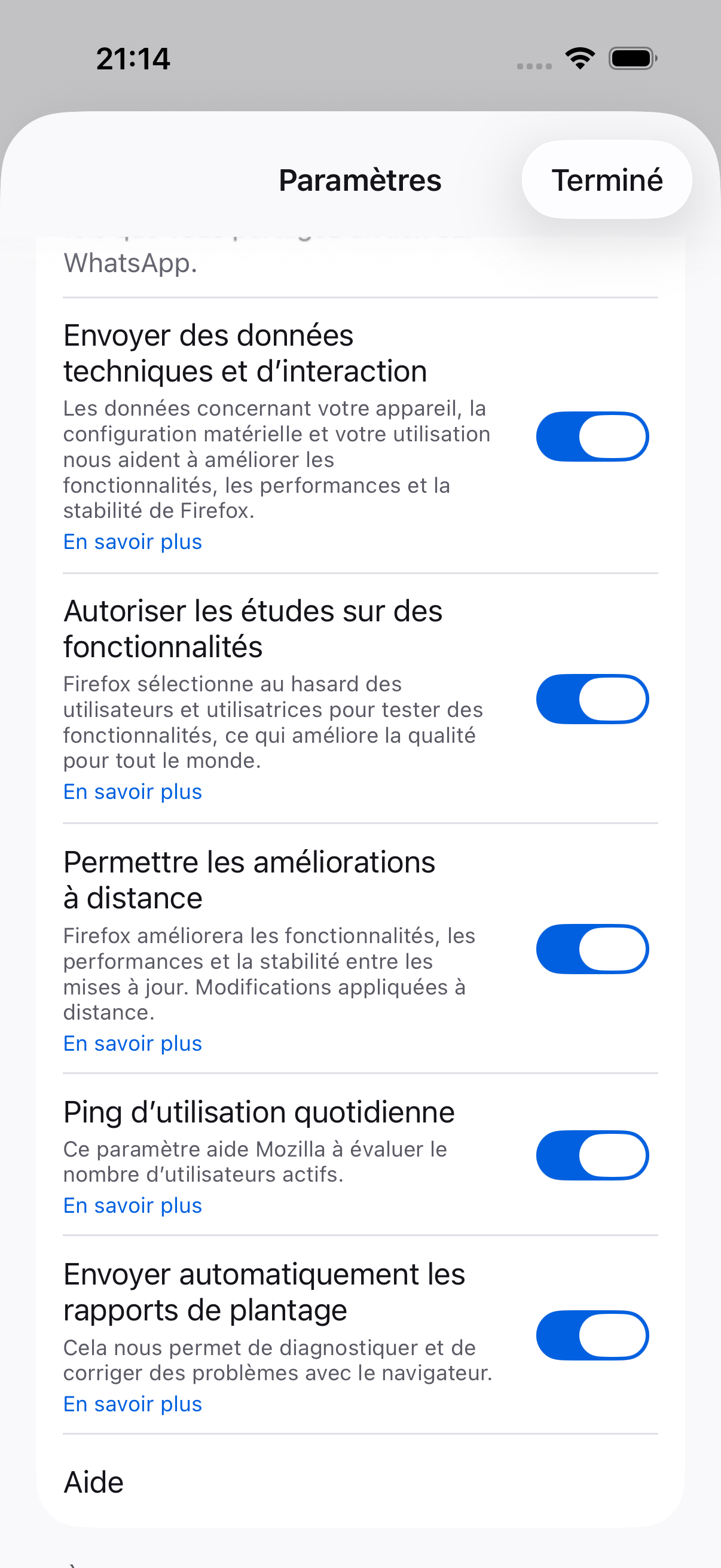Toggle Permettre les améliorations à distance

coord(592,949)
